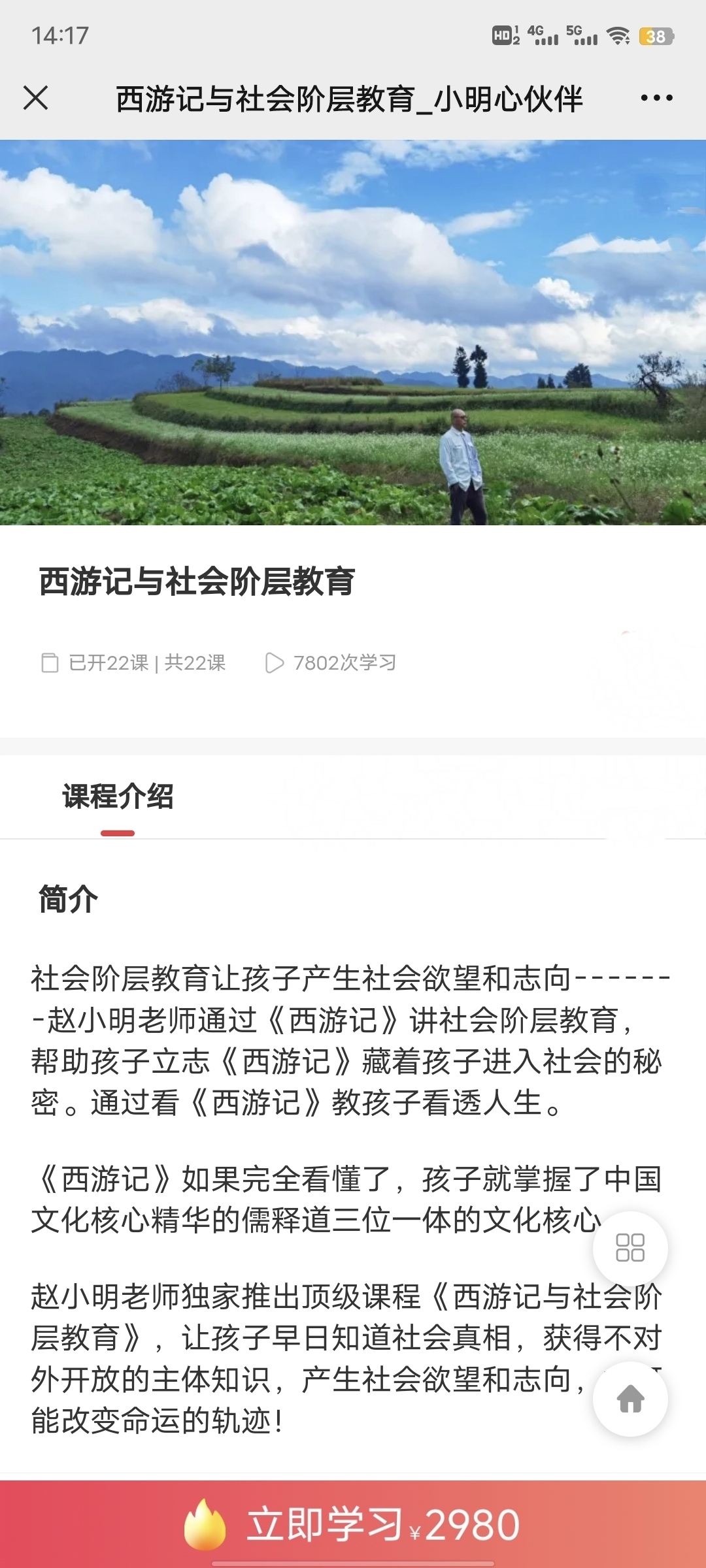Open the floating grid menu button
The width and height of the screenshot is (706, 1568).
point(630,1248)
